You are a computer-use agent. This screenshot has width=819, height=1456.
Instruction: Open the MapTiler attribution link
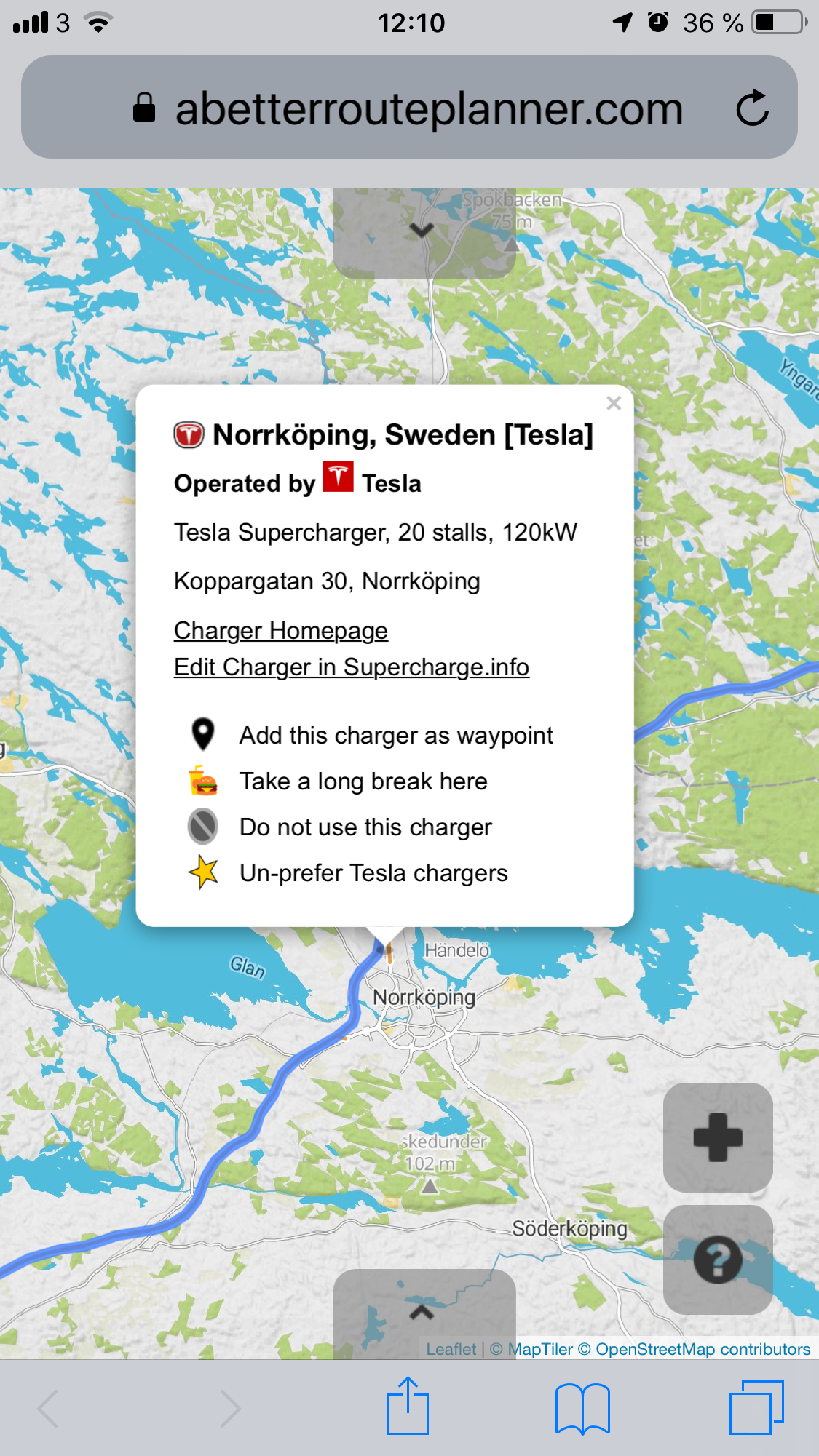pos(539,1349)
